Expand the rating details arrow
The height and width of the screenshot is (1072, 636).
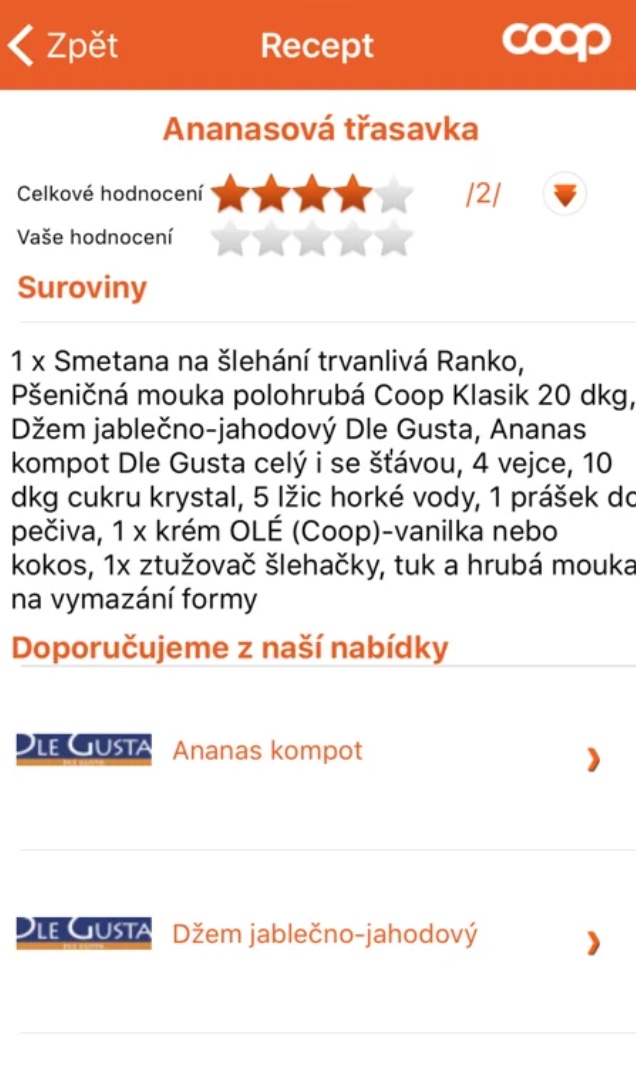coord(565,195)
